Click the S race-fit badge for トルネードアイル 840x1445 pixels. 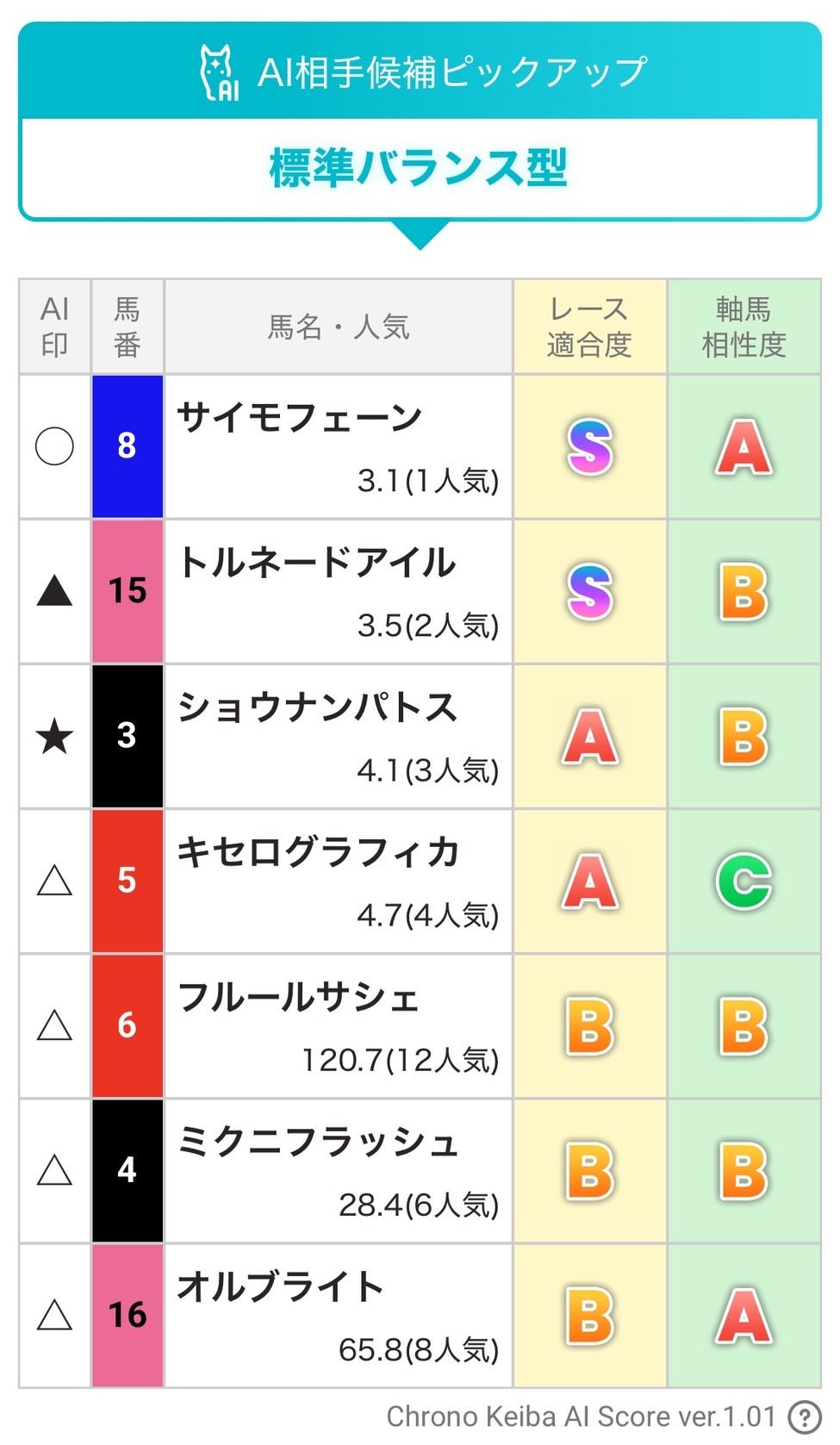point(589,590)
